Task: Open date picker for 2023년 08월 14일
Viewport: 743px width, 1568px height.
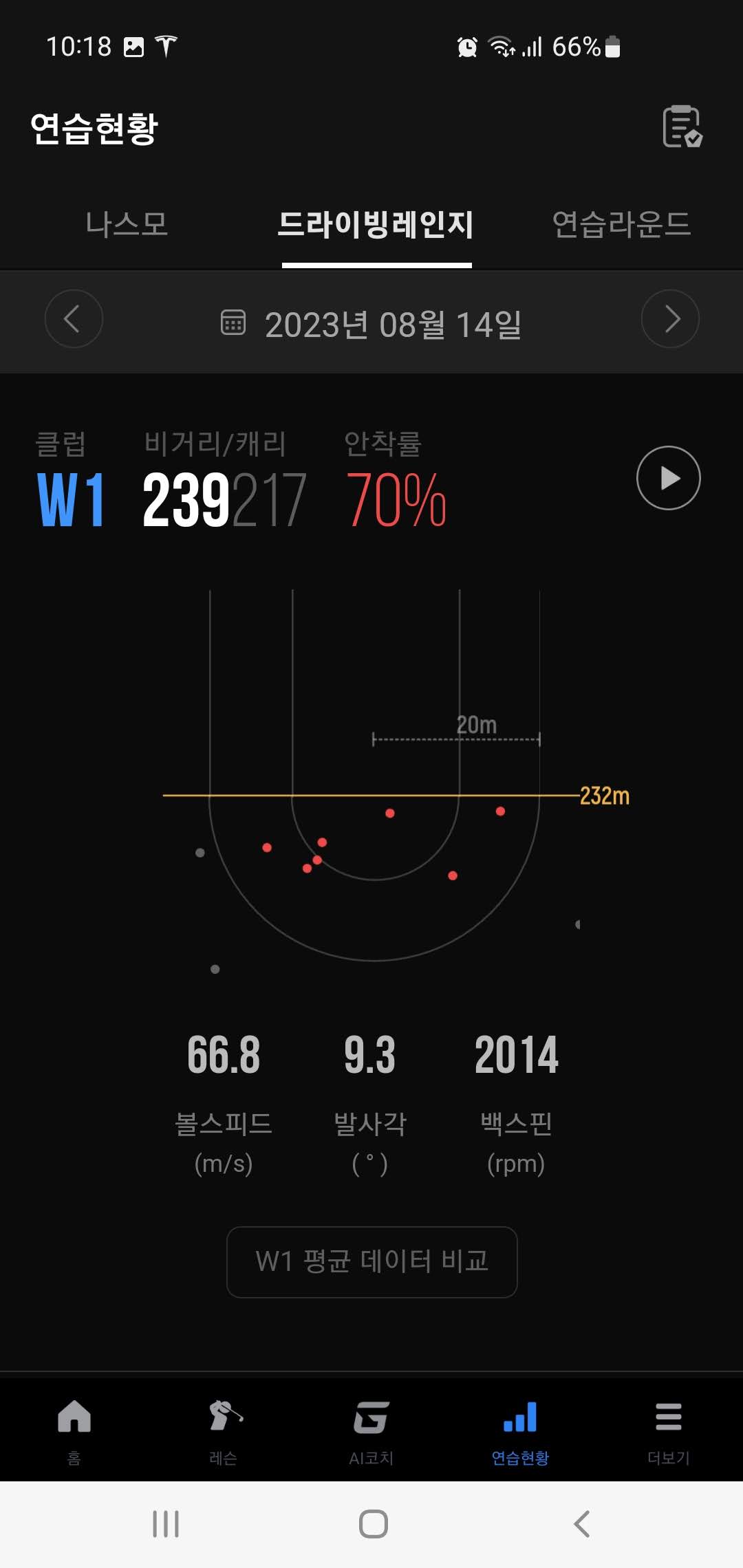Action: point(371,325)
